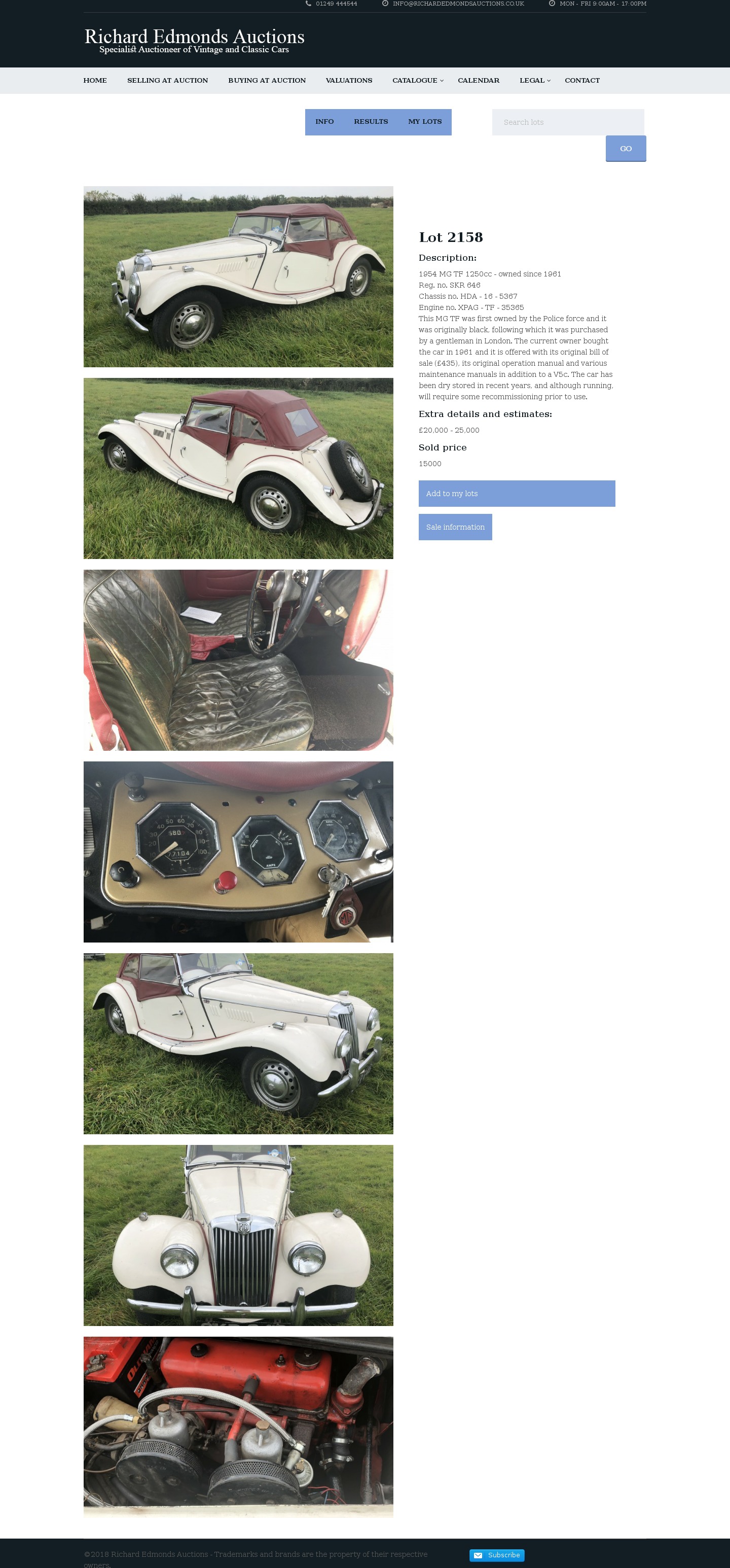The width and height of the screenshot is (730, 1568).
Task: Open the Richard Edmonds Auctions logo link
Action: click(x=194, y=40)
